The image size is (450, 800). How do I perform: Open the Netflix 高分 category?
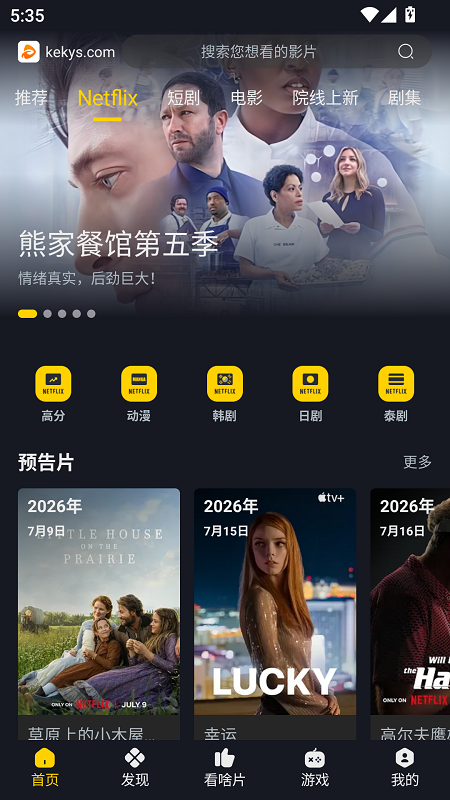pos(53,394)
